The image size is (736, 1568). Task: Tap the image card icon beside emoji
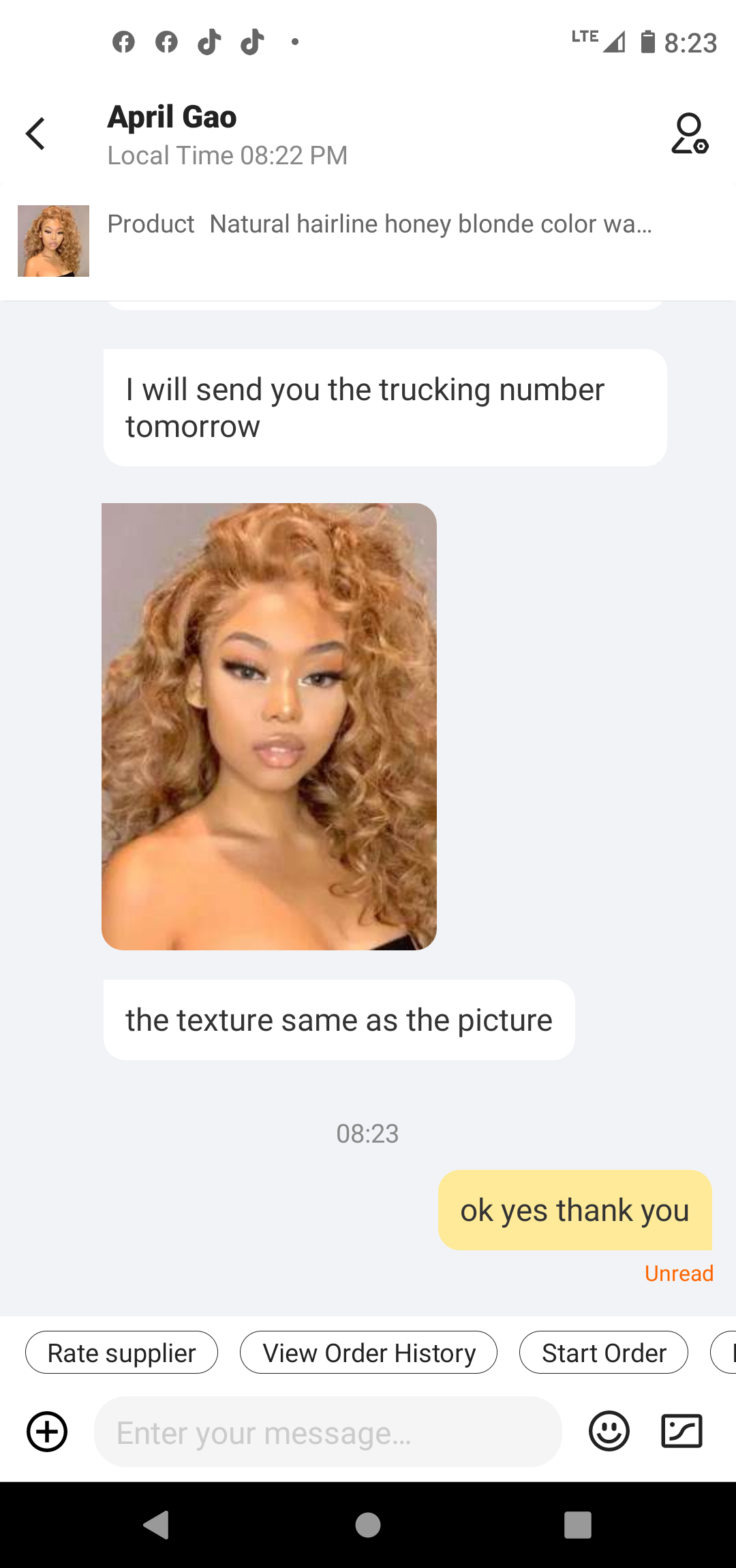click(x=681, y=1431)
